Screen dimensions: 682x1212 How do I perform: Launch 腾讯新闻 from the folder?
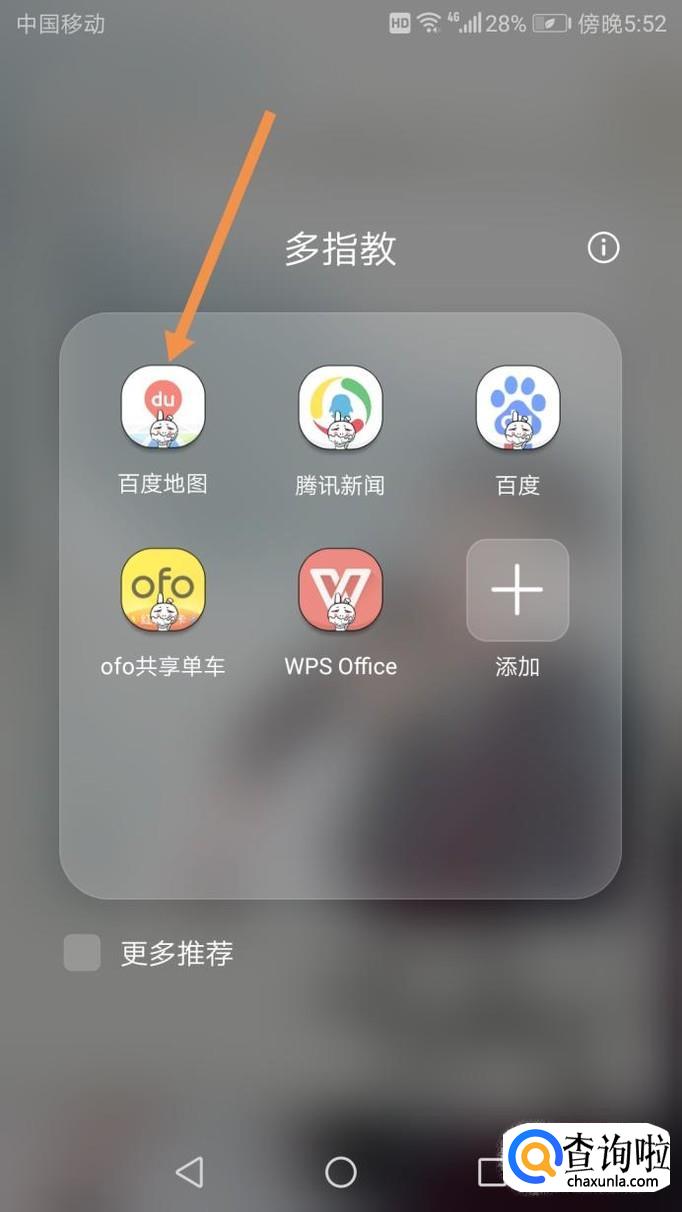coord(340,408)
